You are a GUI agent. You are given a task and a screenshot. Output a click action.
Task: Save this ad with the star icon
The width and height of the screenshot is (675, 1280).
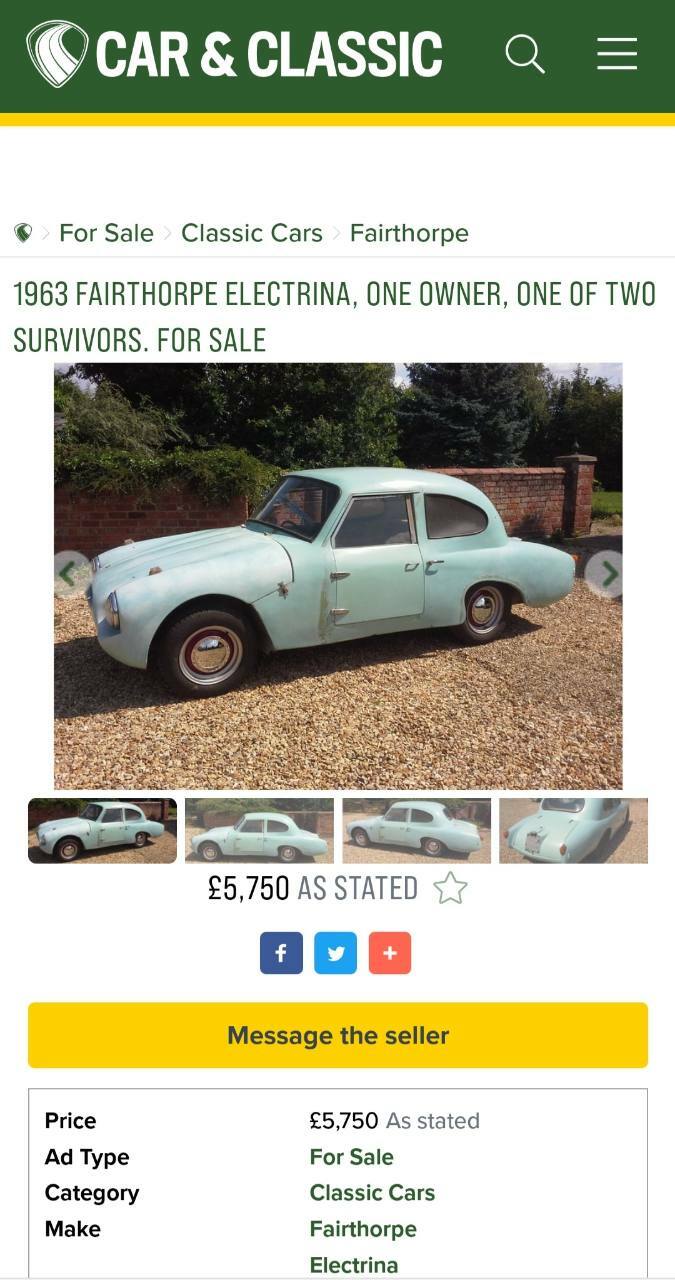pos(450,888)
